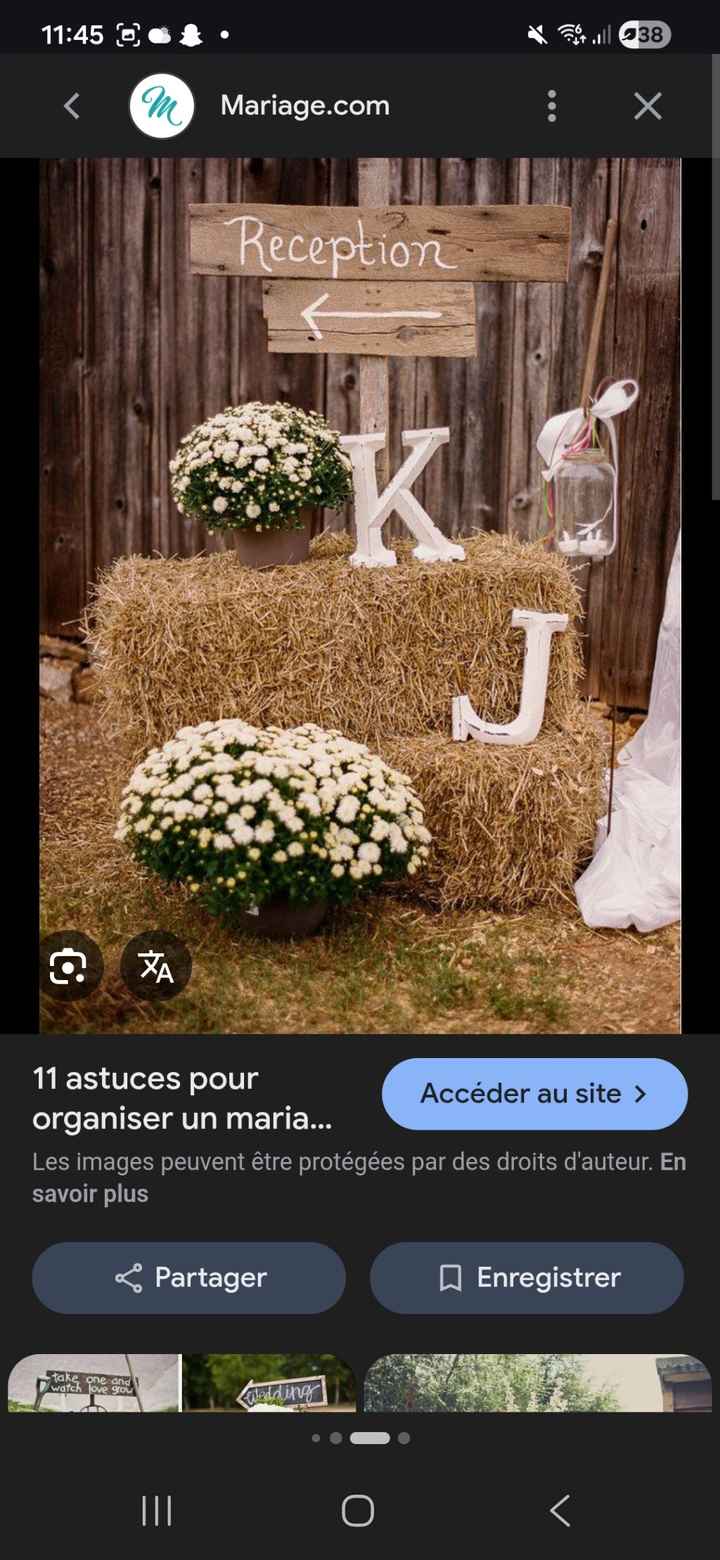
Task: Go back using the header chevron
Action: (x=70, y=105)
